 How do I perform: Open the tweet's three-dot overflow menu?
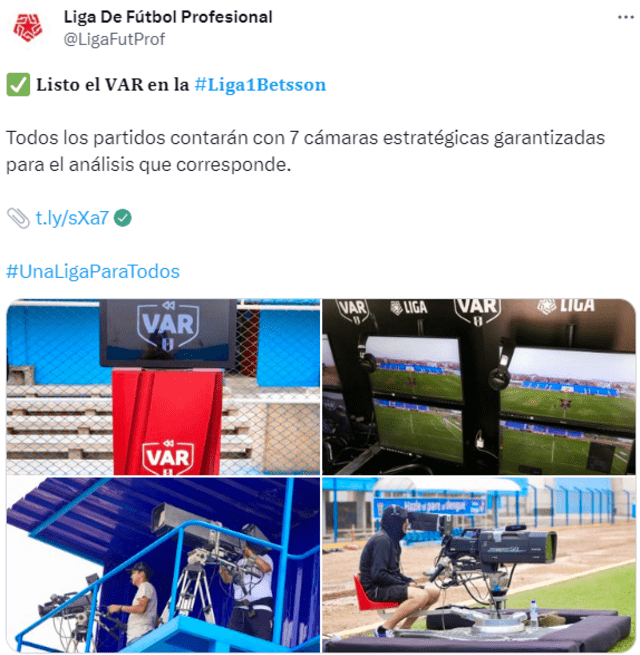click(616, 18)
